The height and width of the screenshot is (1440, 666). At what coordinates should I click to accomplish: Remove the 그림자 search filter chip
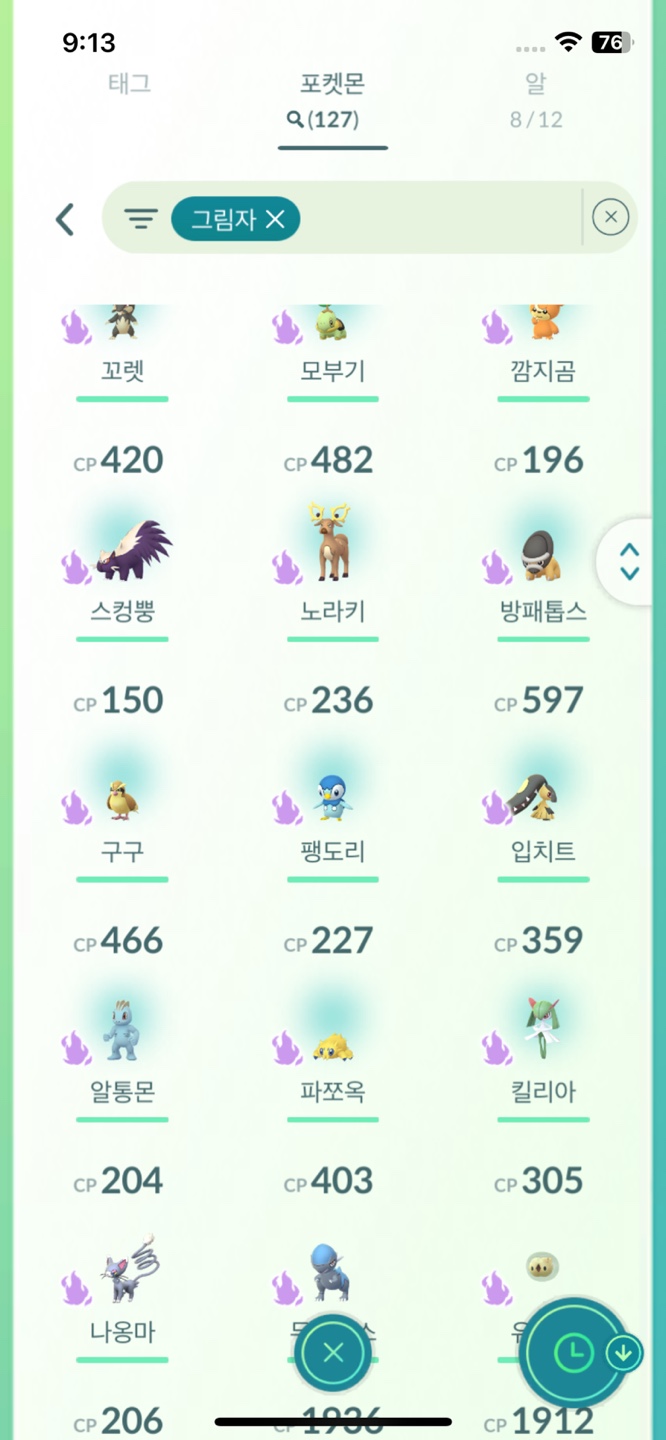[276, 219]
